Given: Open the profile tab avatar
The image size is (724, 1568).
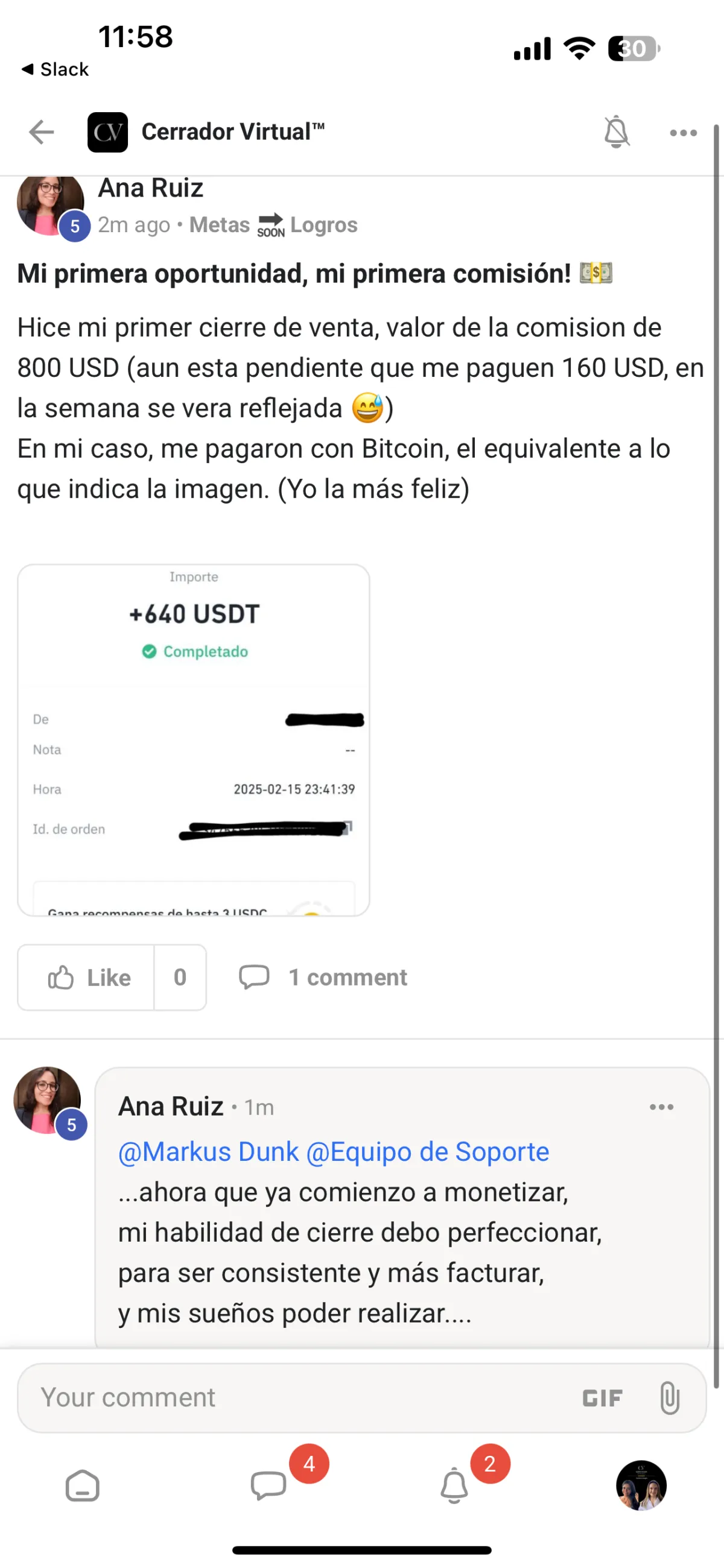Looking at the screenshot, I should [x=641, y=1485].
